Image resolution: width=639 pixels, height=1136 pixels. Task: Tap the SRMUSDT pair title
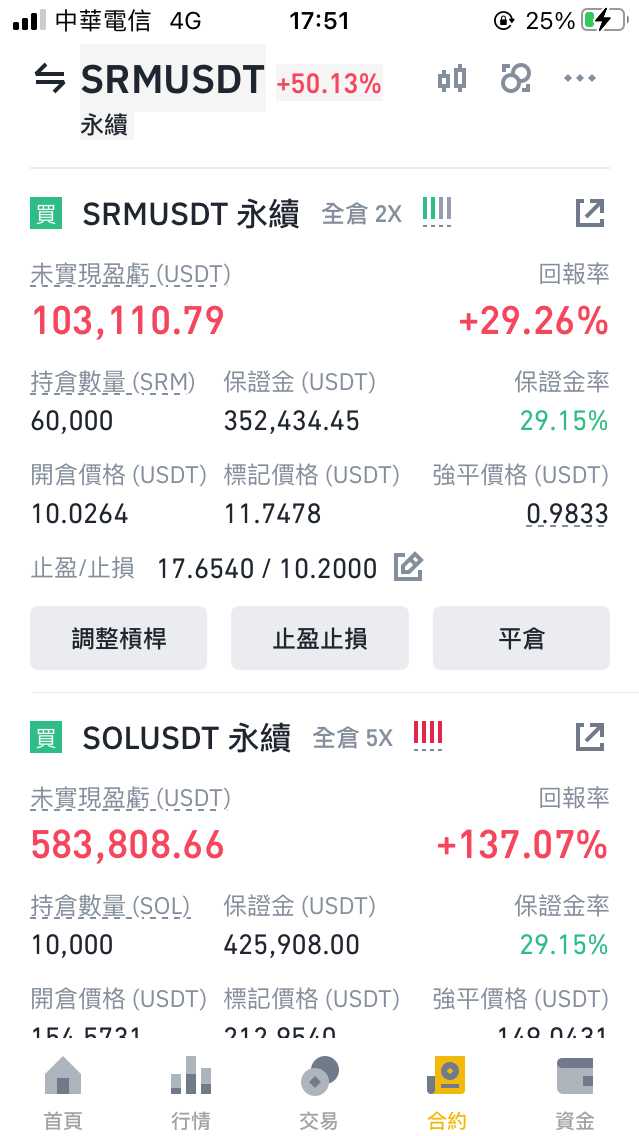(x=173, y=79)
